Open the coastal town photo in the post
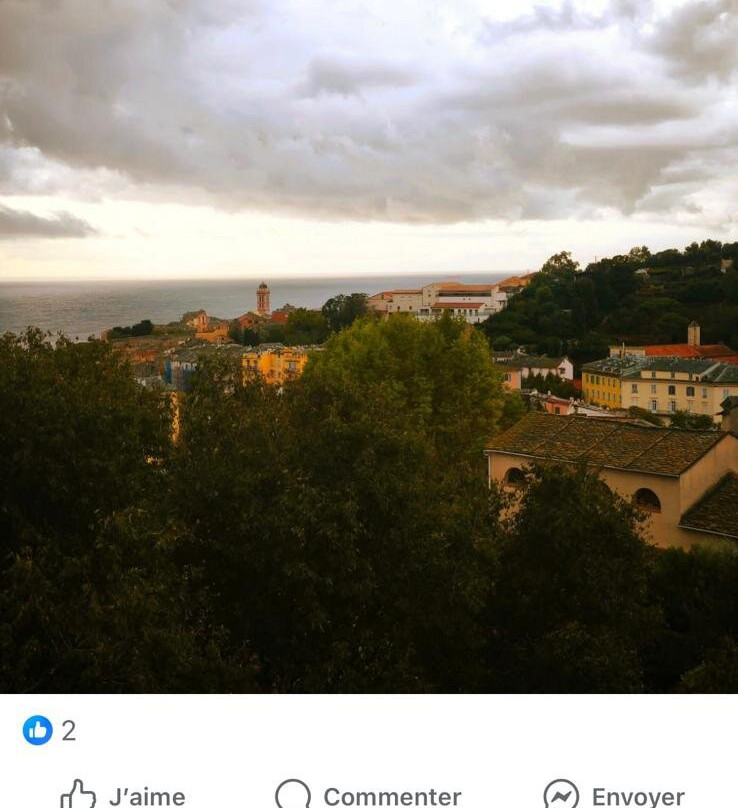The height and width of the screenshot is (808, 738). tap(369, 346)
